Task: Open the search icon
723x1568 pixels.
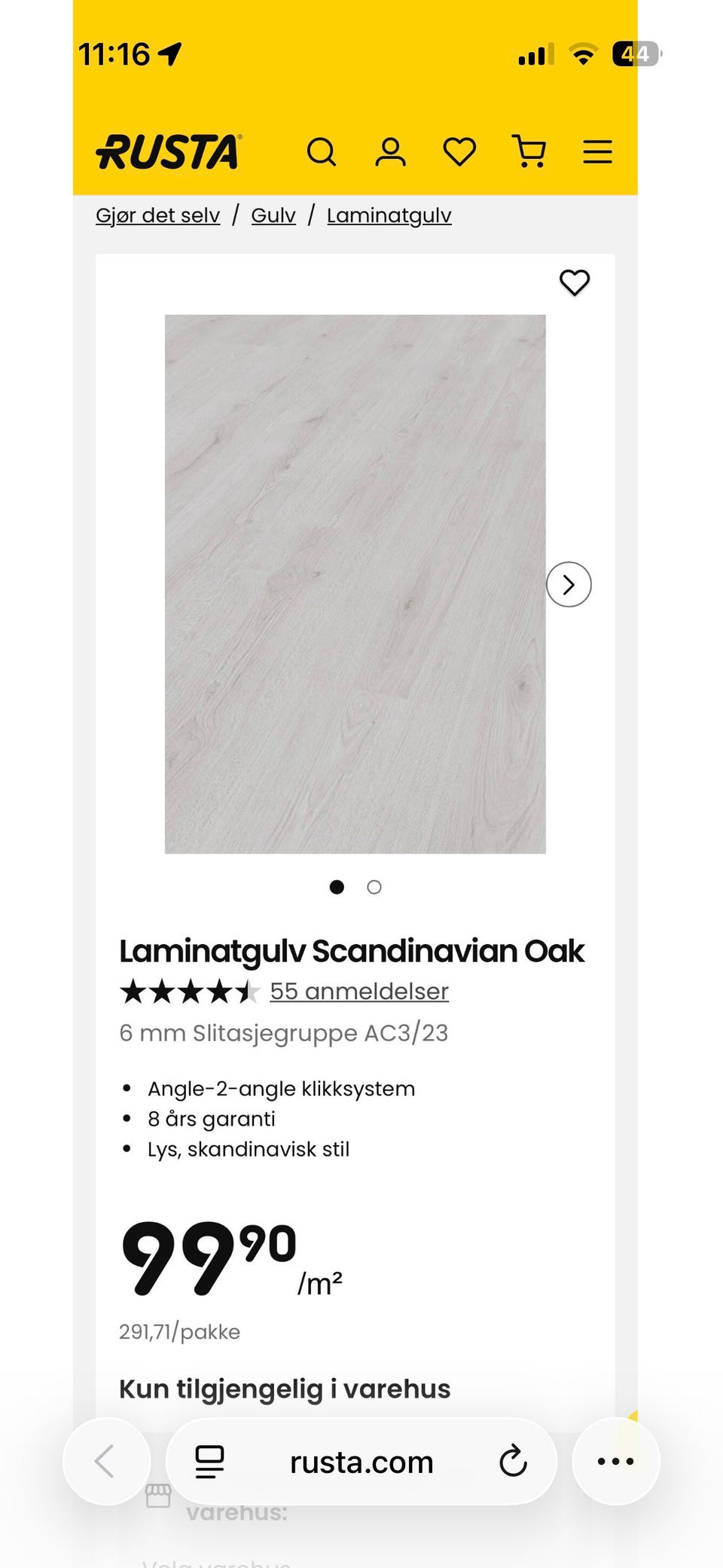Action: pos(322,151)
